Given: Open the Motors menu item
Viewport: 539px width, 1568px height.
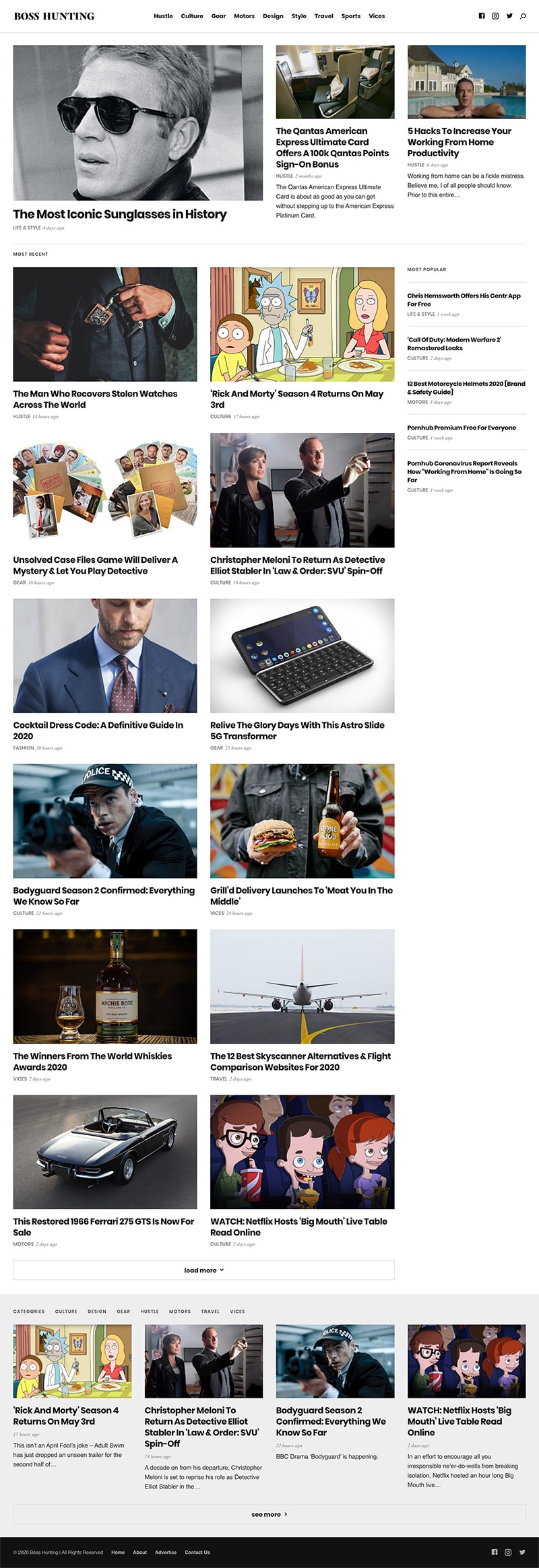Looking at the screenshot, I should pos(244,16).
